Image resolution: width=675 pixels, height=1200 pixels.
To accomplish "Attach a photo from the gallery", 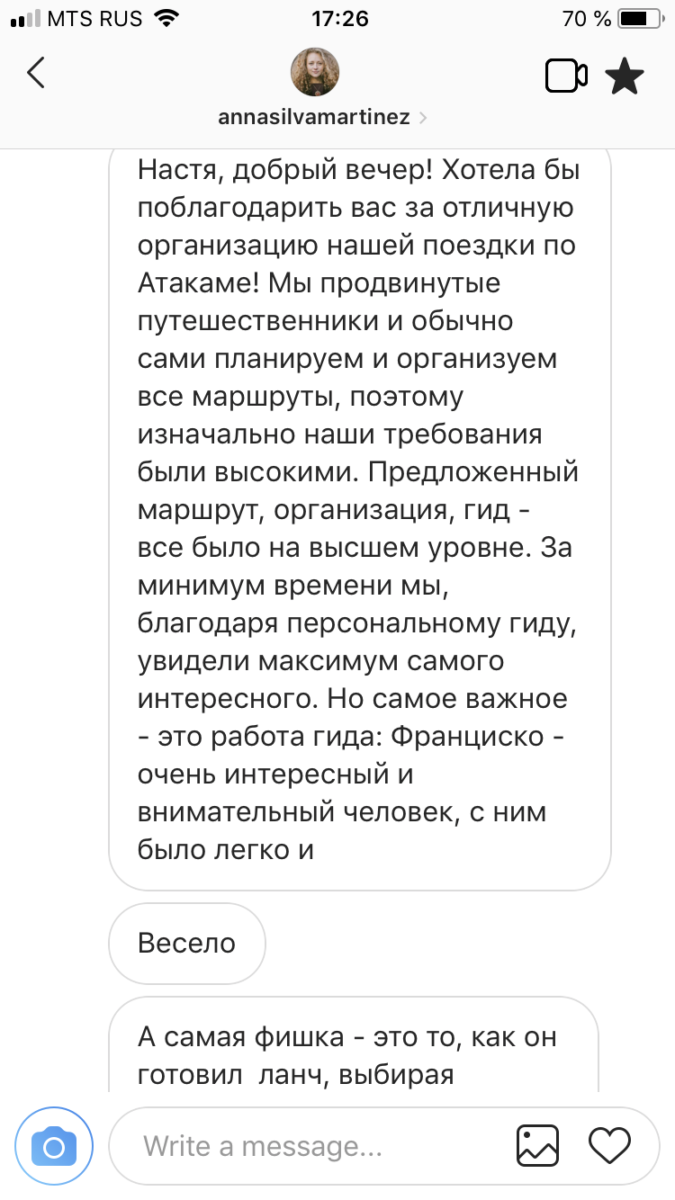I will point(537,1146).
